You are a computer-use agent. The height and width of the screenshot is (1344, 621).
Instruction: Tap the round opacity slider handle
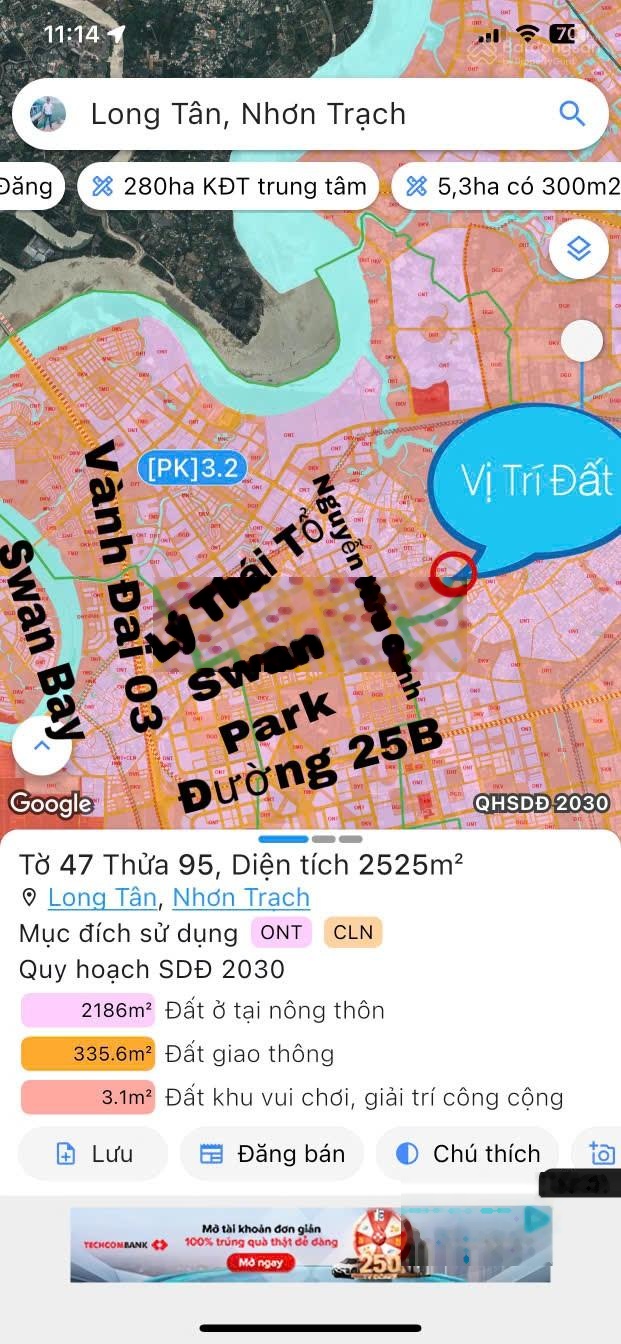(581, 342)
